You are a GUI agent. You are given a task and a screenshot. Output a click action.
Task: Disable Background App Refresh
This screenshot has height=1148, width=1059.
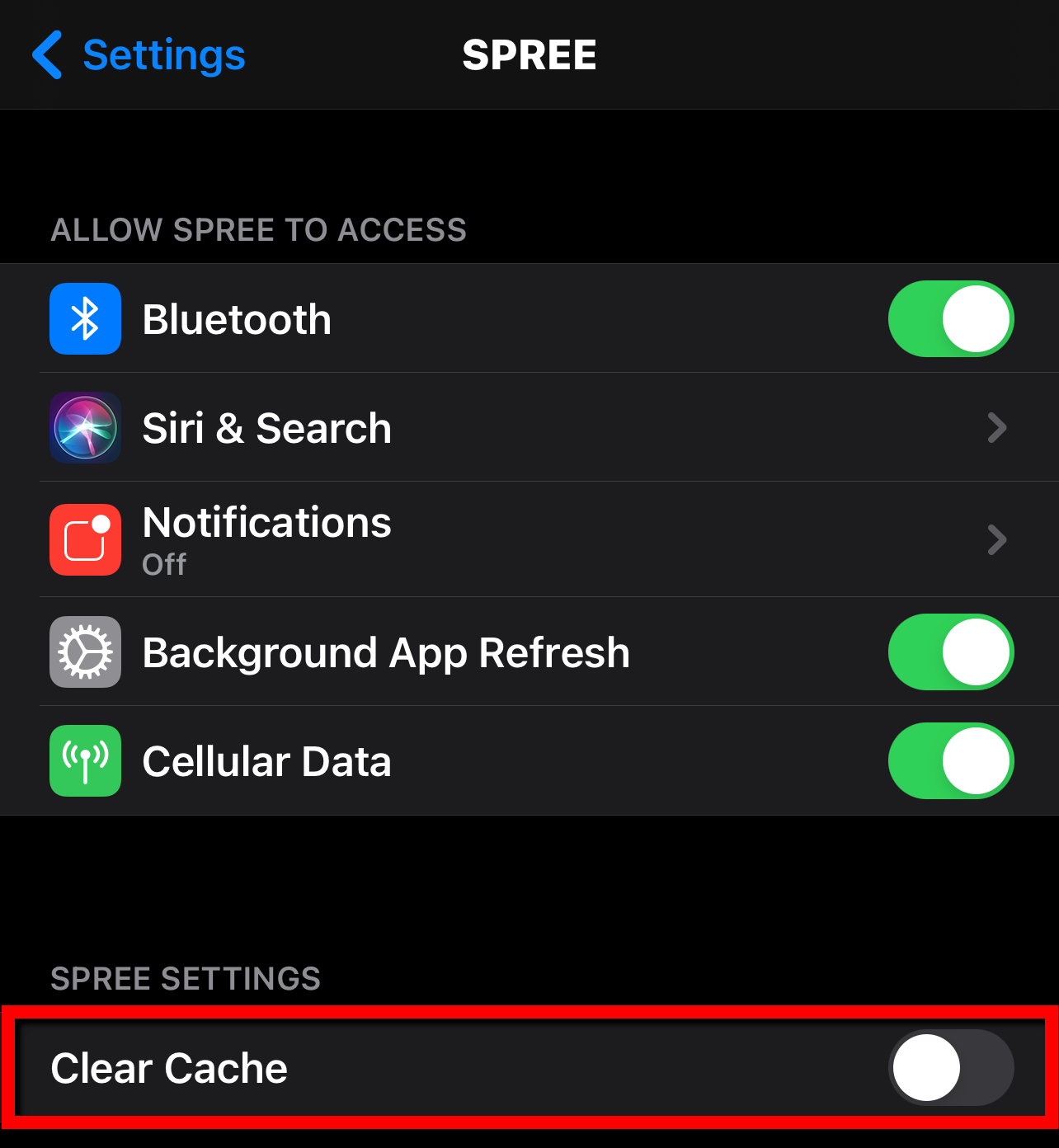pos(950,652)
